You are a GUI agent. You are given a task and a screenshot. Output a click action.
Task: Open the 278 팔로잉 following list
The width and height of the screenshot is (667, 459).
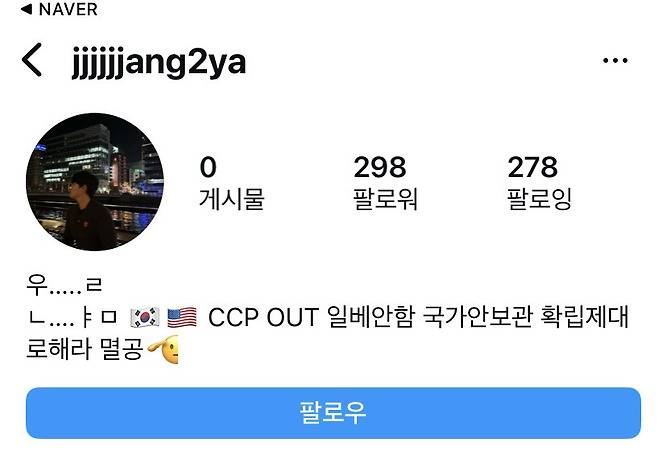(x=537, y=182)
